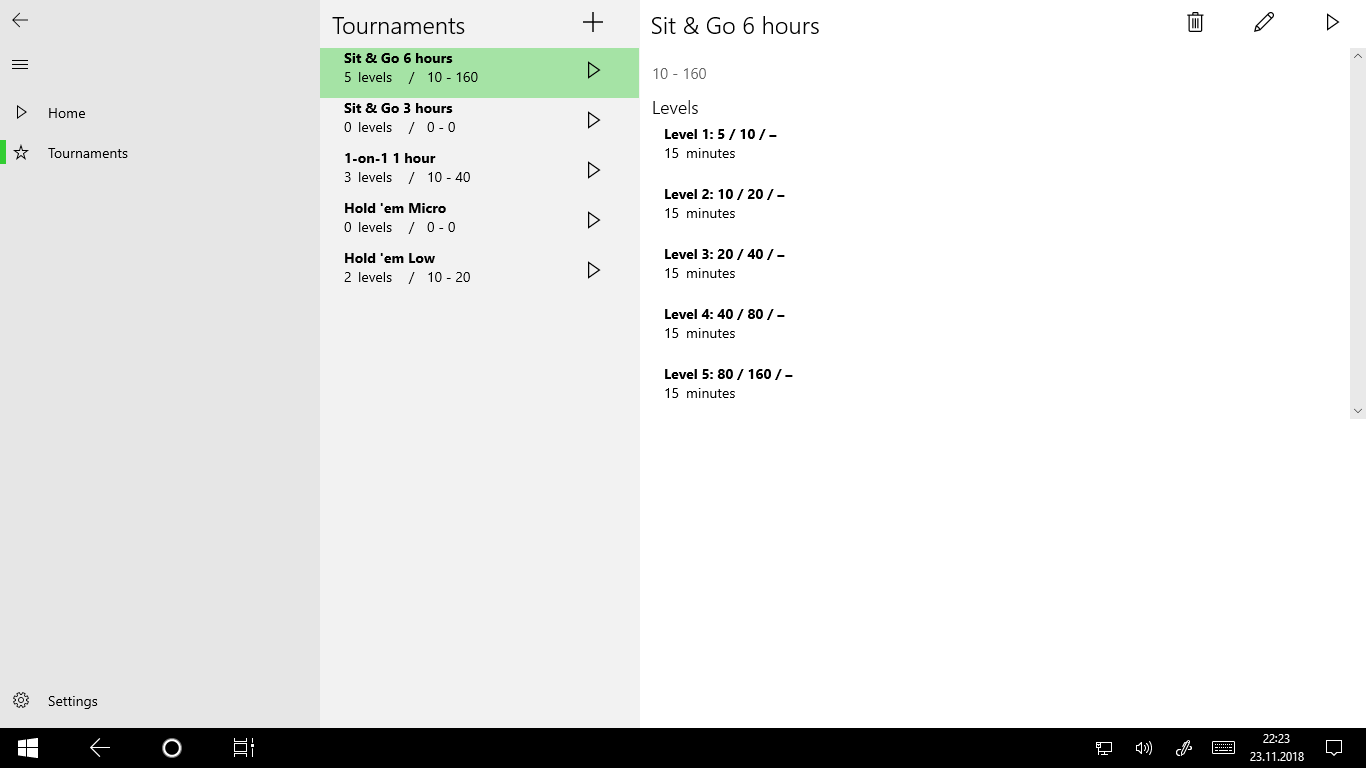This screenshot has height=768, width=1366.
Task: Open the hamburger menu
Action: 20,65
